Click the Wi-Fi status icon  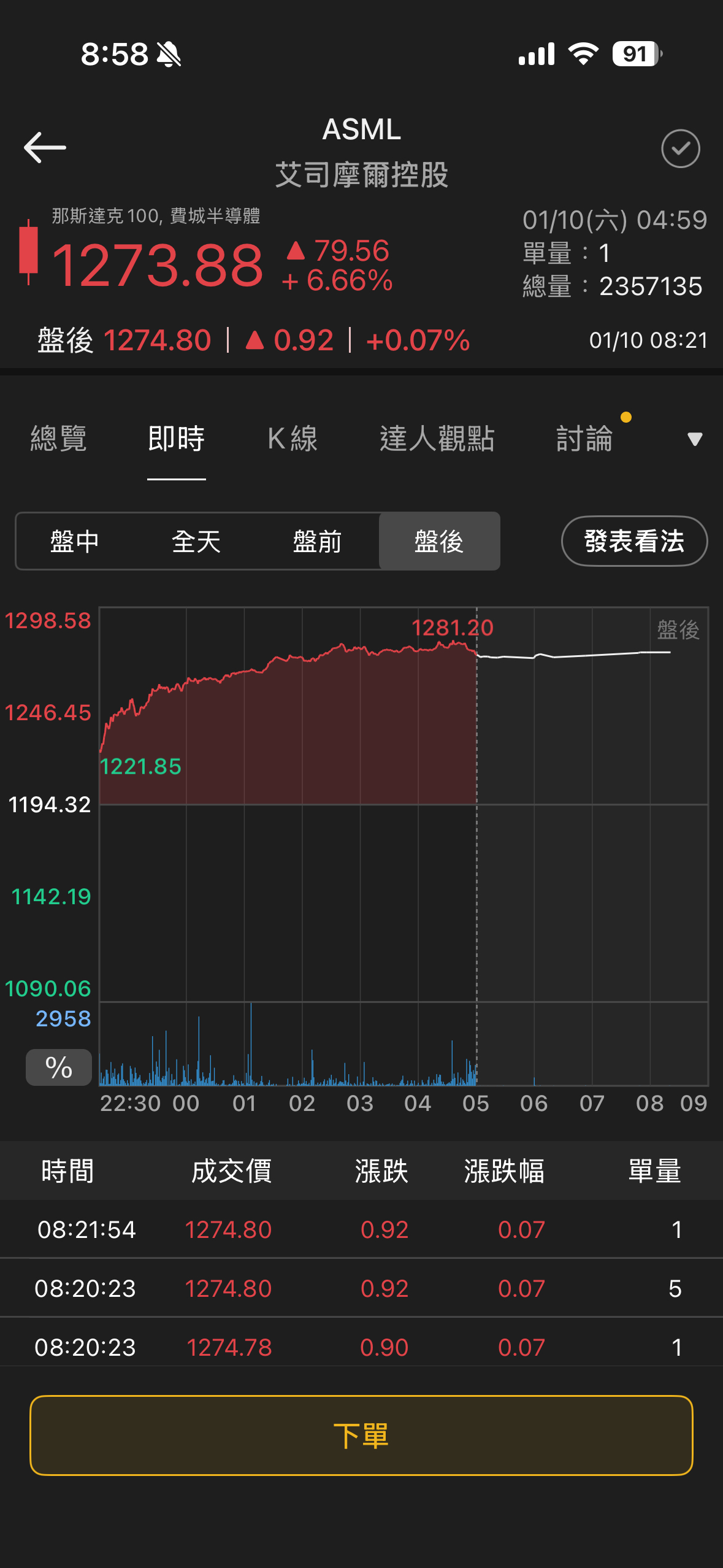point(583,54)
